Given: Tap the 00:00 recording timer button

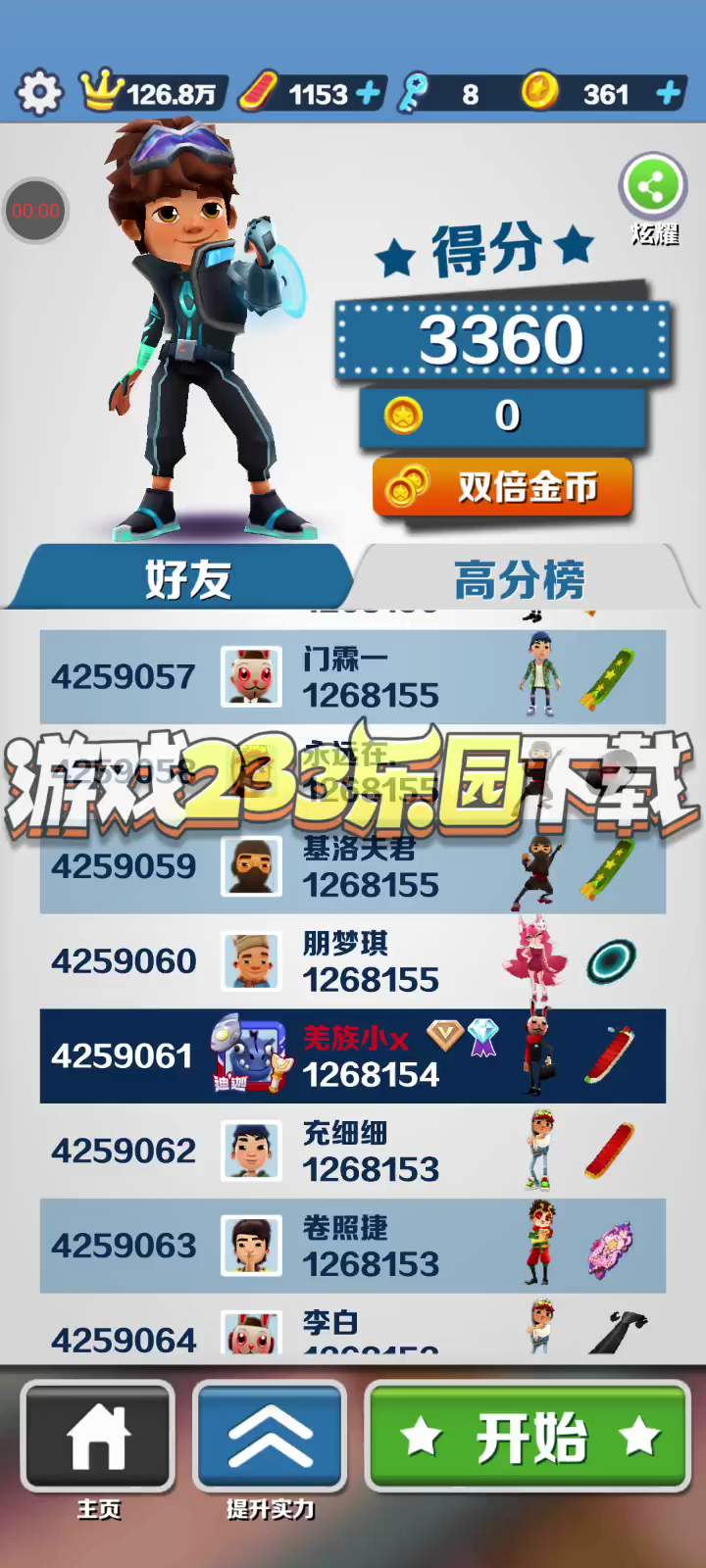Looking at the screenshot, I should pos(35,211).
